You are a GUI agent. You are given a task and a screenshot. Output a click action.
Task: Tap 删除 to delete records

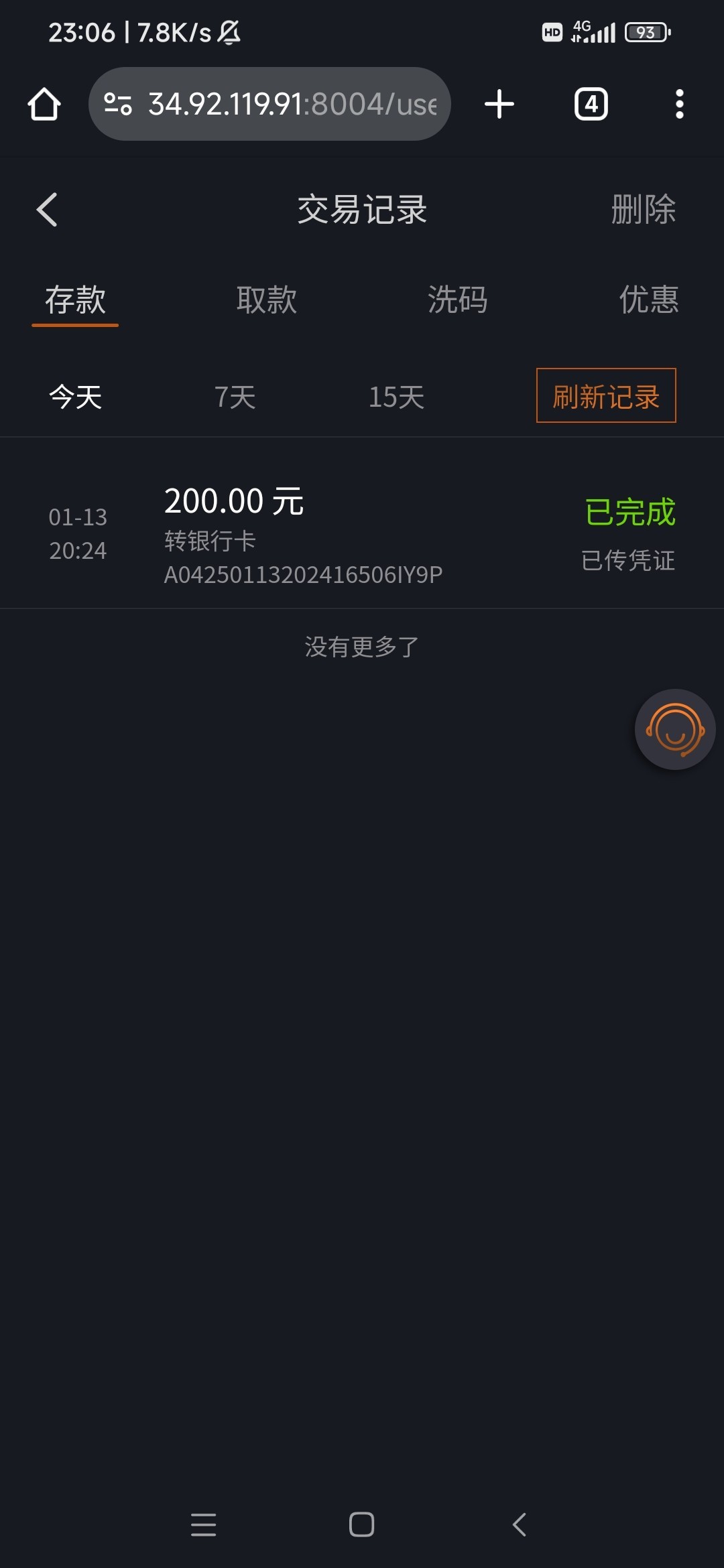pos(643,210)
